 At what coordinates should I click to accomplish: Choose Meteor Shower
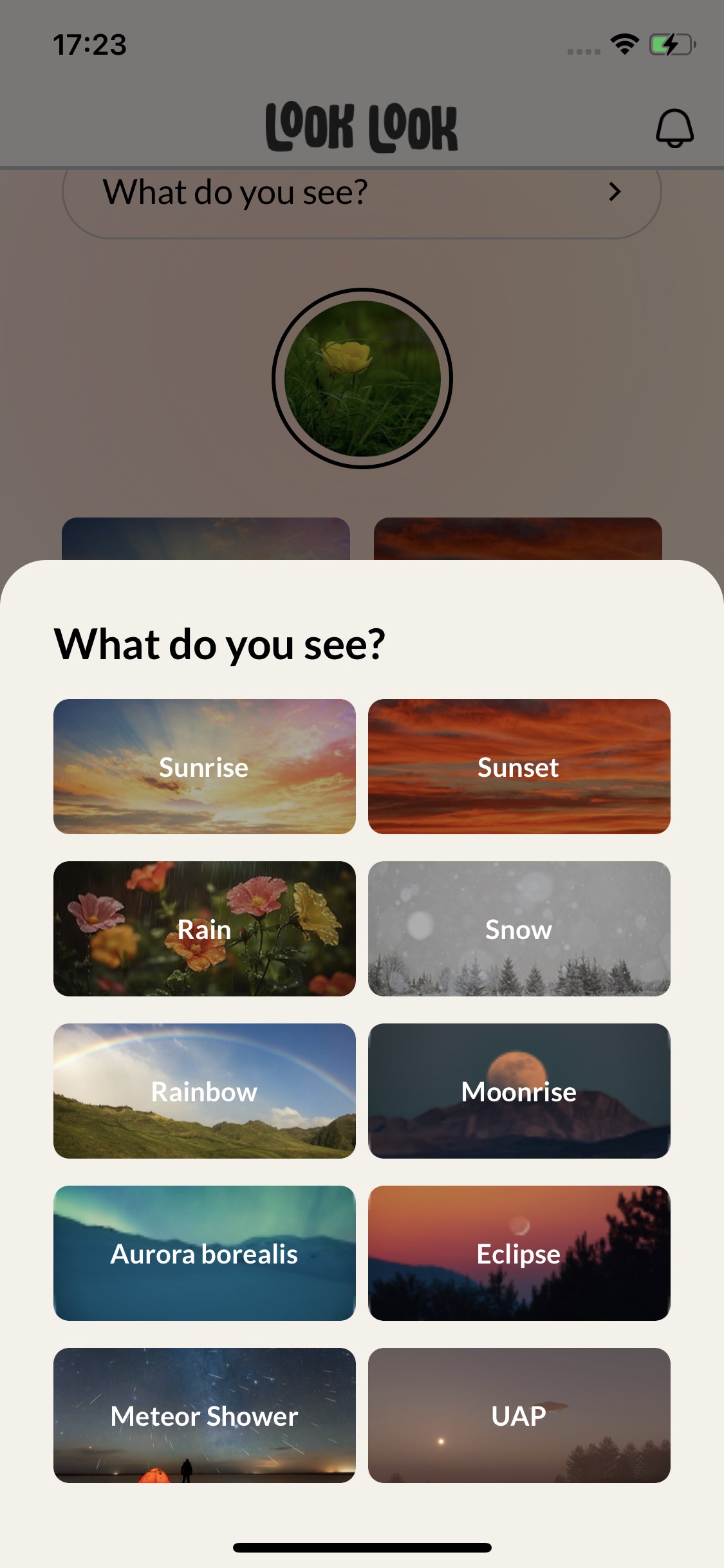click(204, 1415)
